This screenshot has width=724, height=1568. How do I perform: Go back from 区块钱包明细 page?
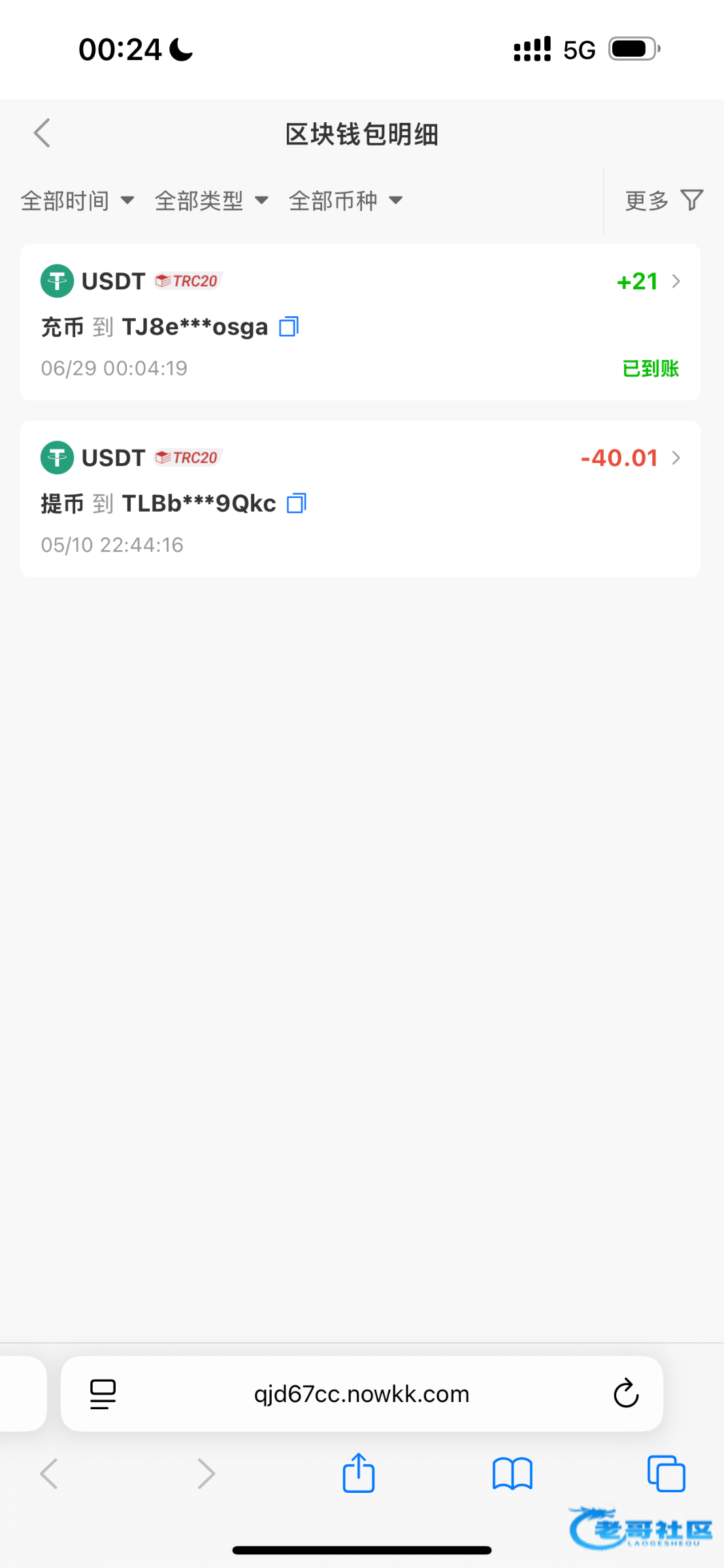click(x=42, y=133)
